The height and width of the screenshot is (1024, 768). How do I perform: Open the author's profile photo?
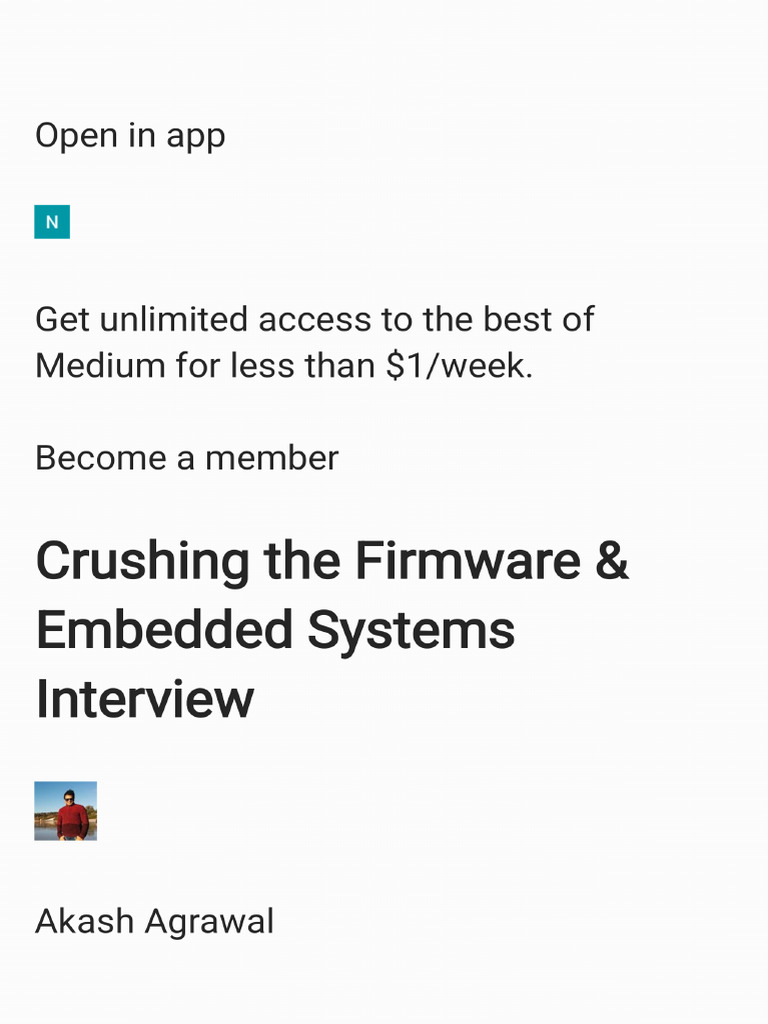pos(65,810)
